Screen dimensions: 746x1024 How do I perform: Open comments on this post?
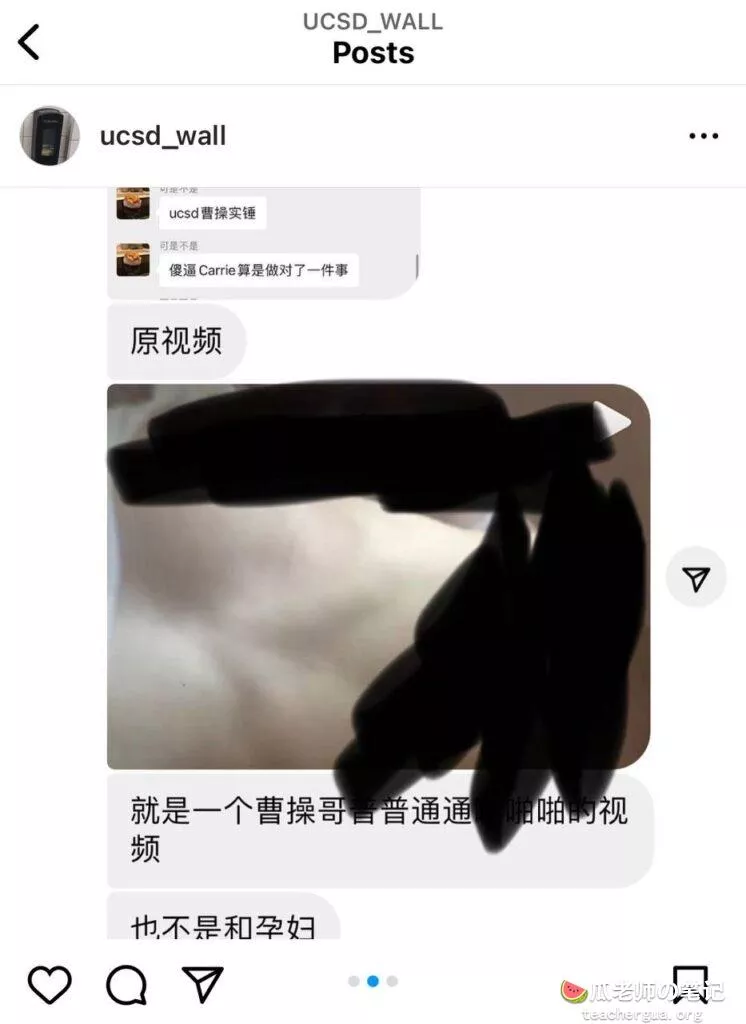click(x=126, y=984)
